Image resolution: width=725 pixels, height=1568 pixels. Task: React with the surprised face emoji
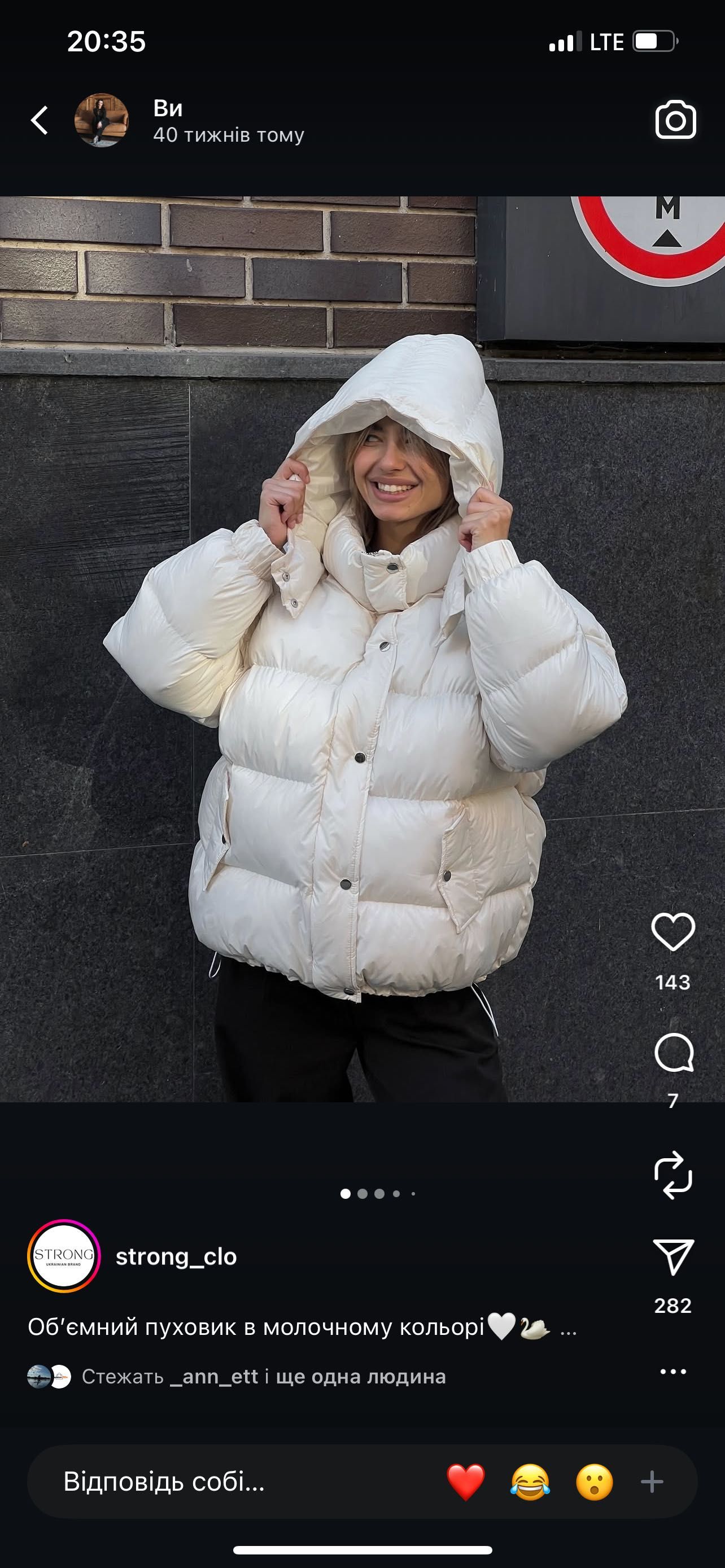coord(594,1482)
